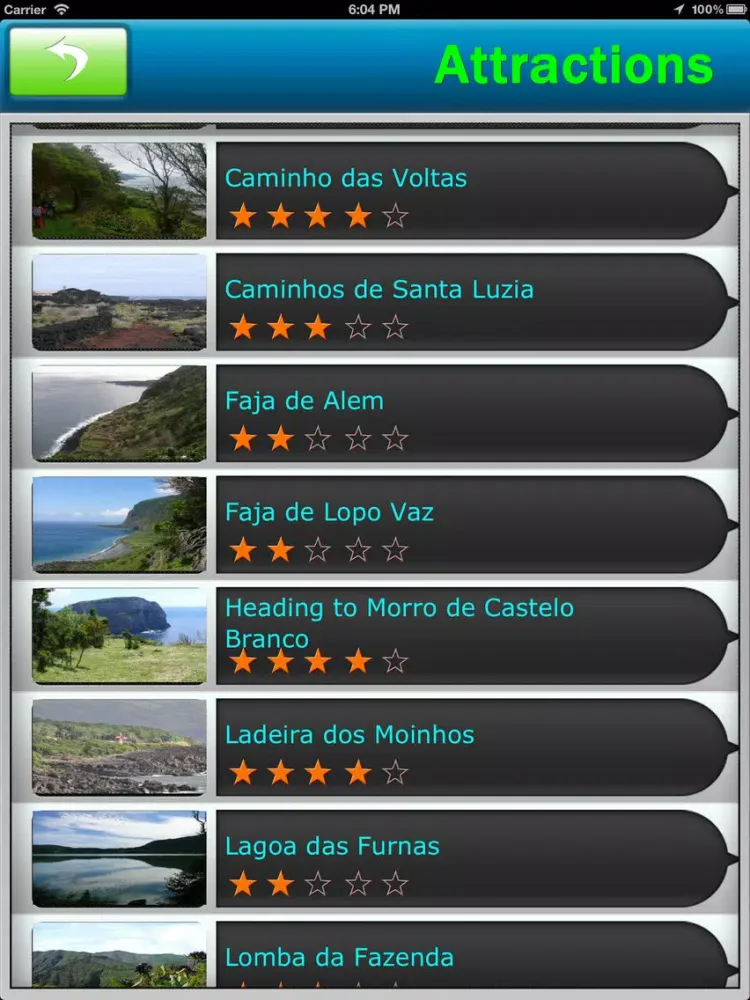This screenshot has width=750, height=1000.
Task: Choose Heading to Morro de Castelo Branco
Action: (470, 635)
